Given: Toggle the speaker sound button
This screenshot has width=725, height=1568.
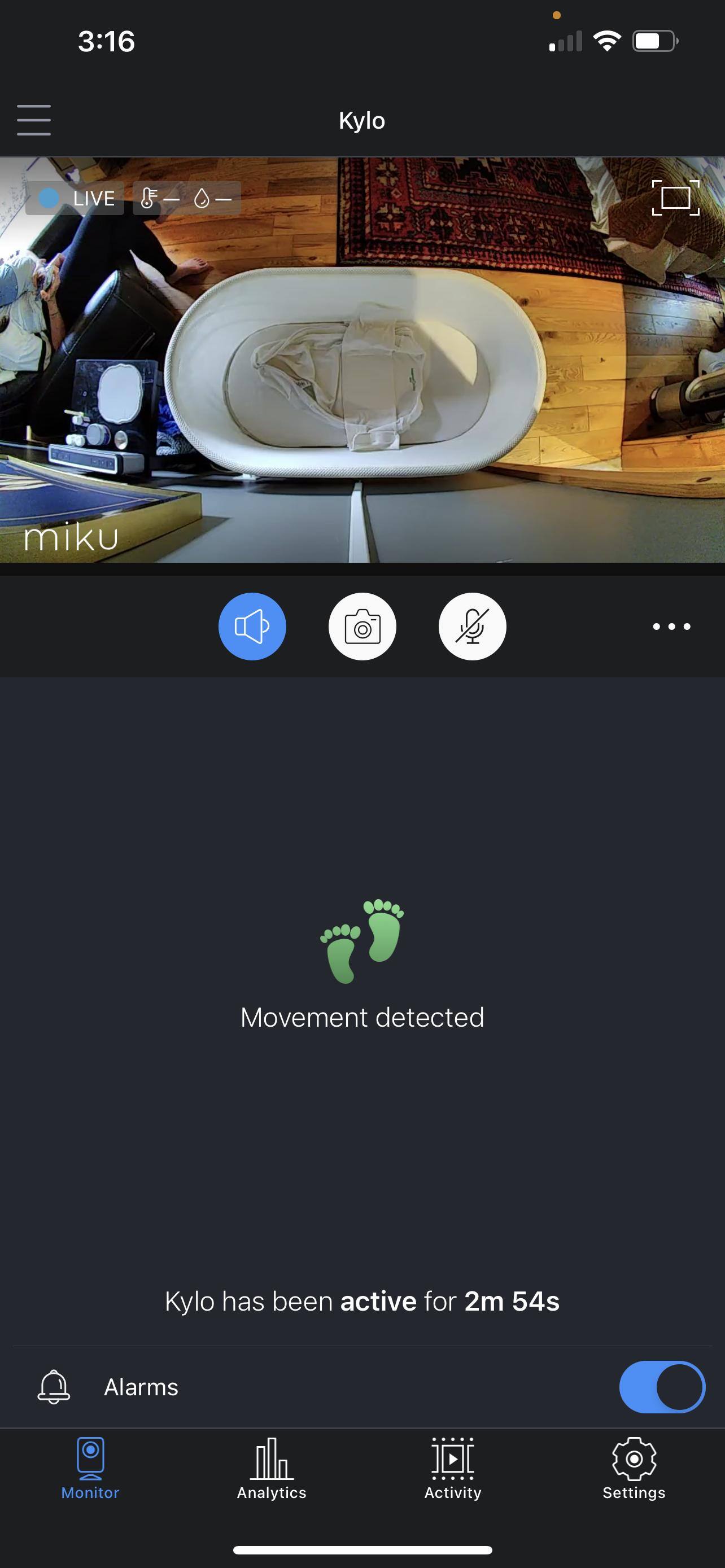Looking at the screenshot, I should 252,627.
